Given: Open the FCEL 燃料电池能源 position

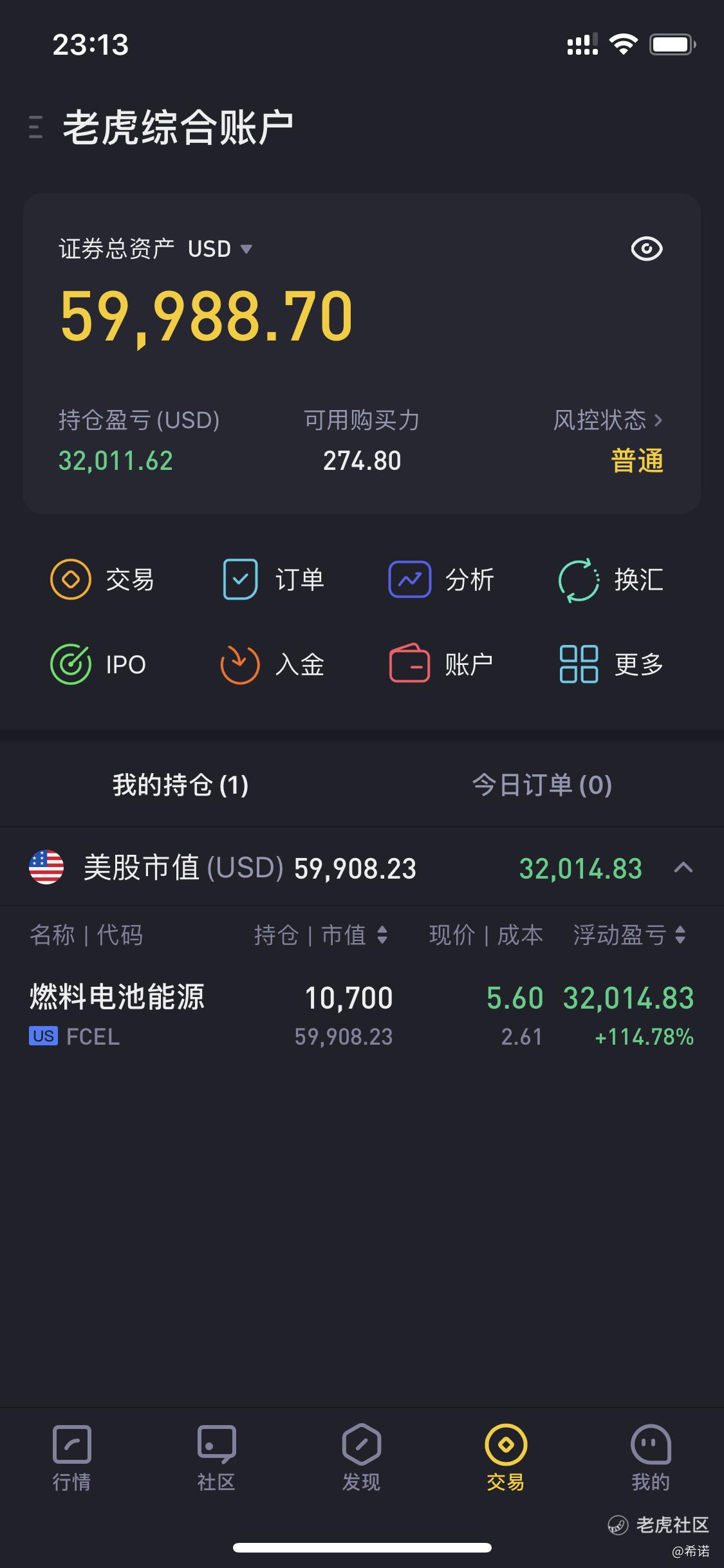Looking at the screenshot, I should point(362,1016).
